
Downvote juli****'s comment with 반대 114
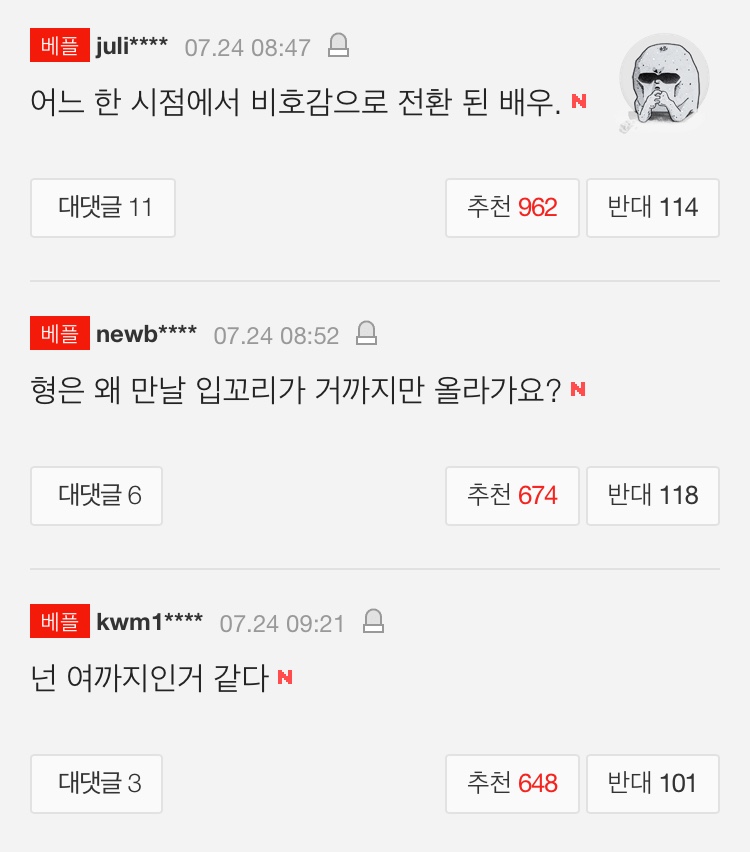(x=652, y=208)
